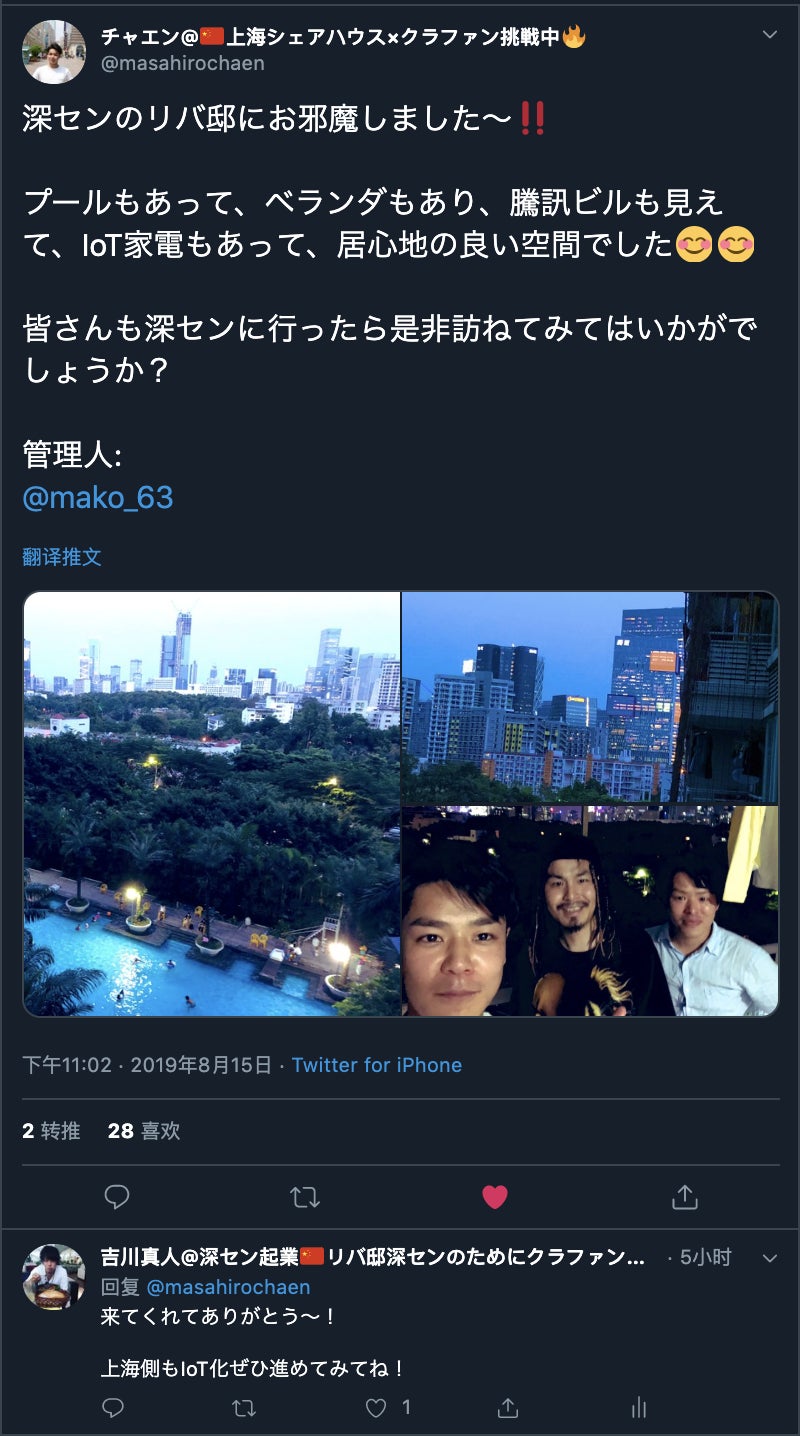Open masahirochaen's profile avatar
Image resolution: width=800 pixels, height=1436 pixels.
(x=54, y=52)
